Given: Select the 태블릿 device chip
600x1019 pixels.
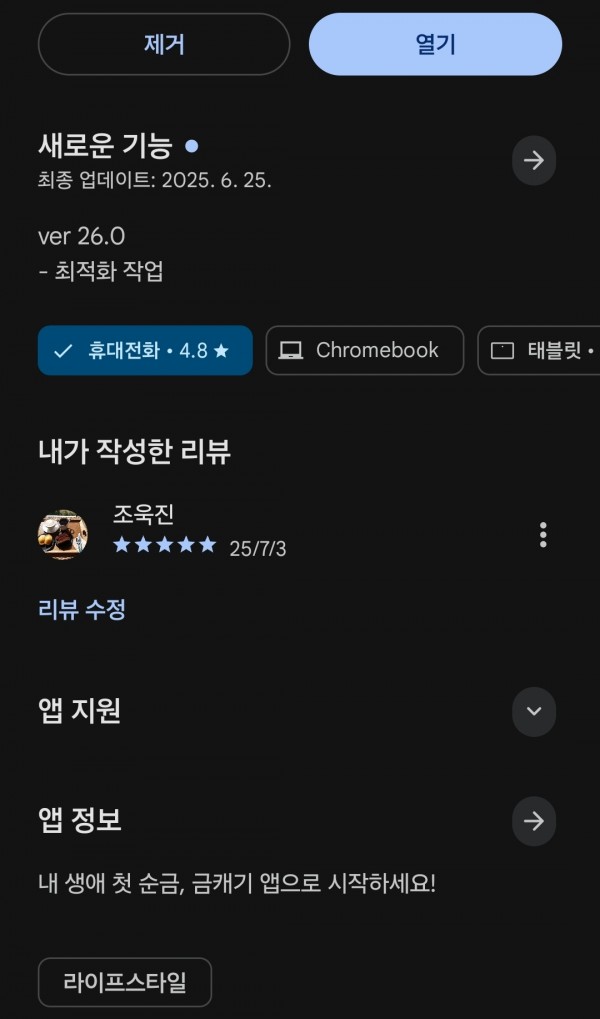Looking at the screenshot, I should click(x=539, y=351).
